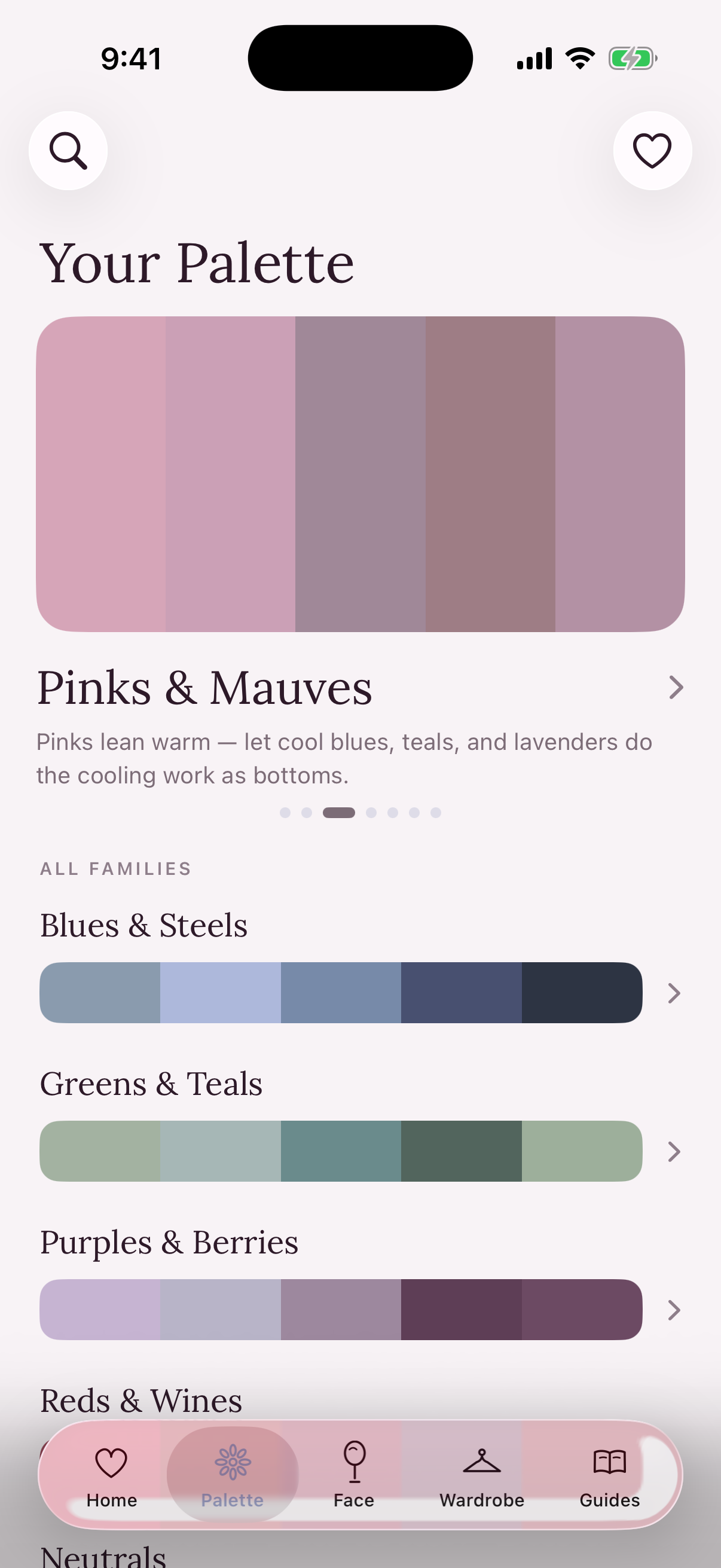Screen dimensions: 721x1568
Task: Tap the carousel page indicator dots
Action: 360,812
